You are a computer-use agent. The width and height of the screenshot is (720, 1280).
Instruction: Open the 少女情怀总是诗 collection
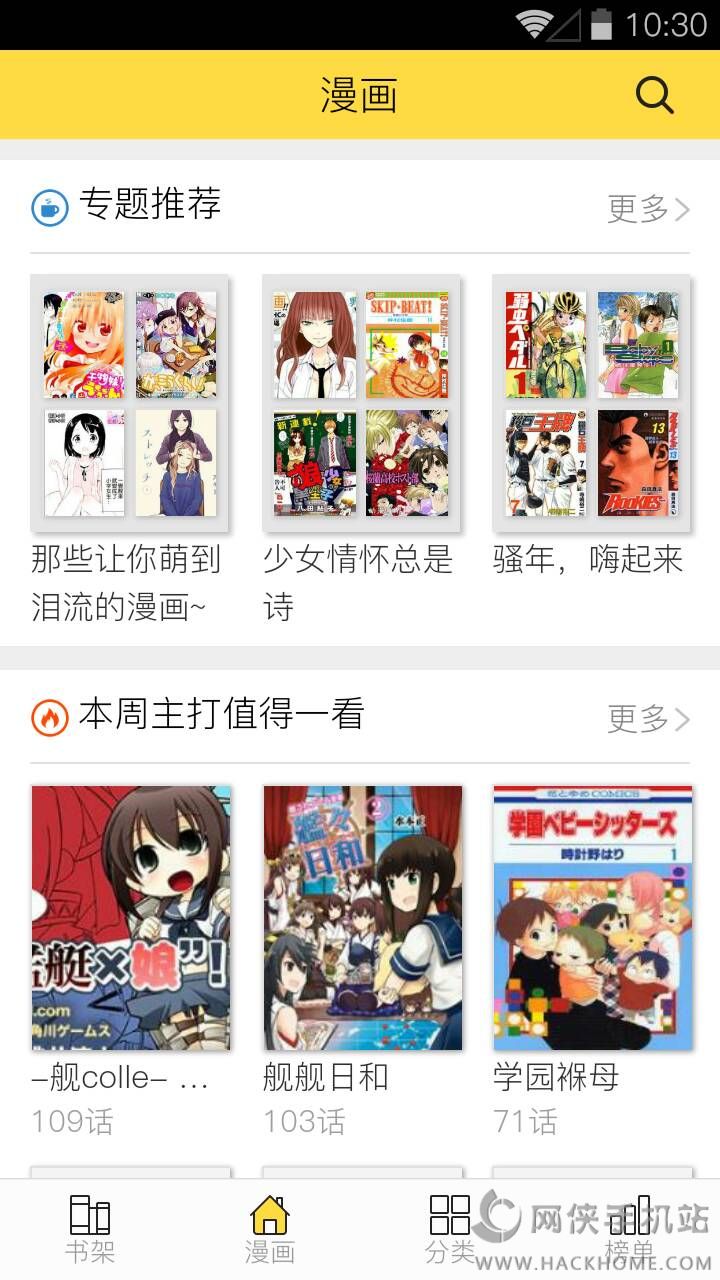pos(361,403)
